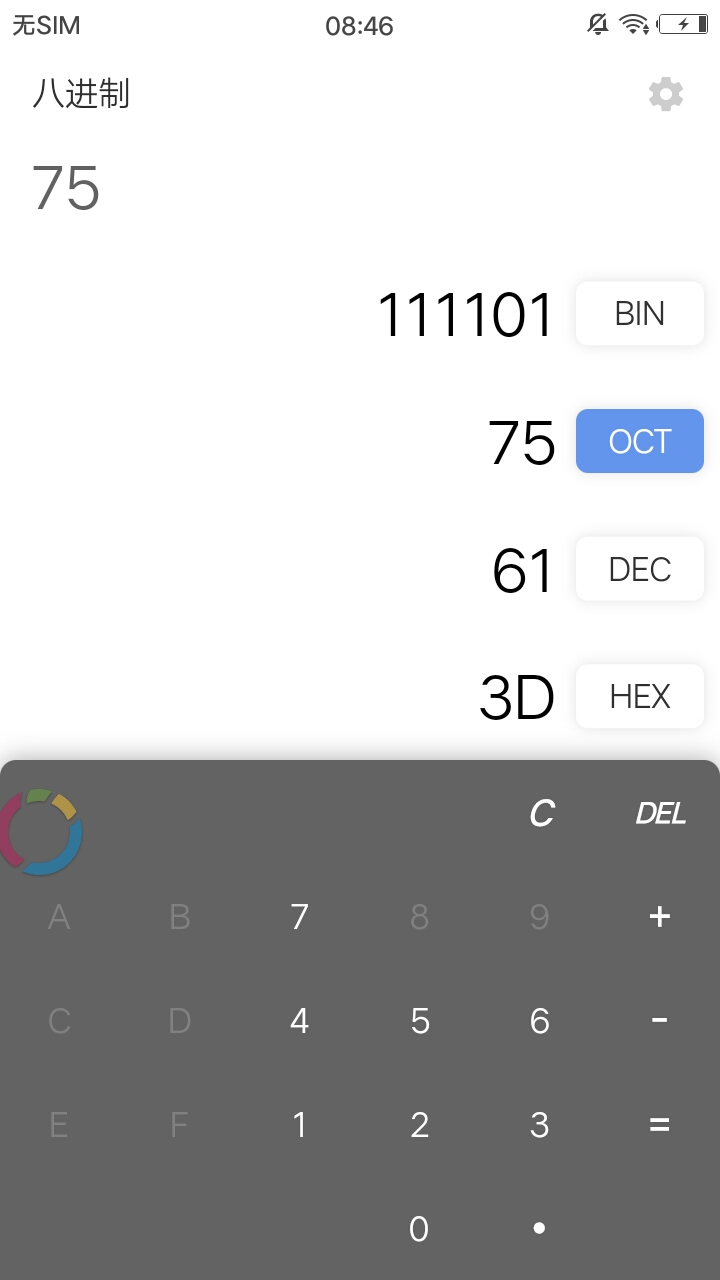Tap the minus operator key
Screen dimensions: 720x1280
(x=659, y=1021)
